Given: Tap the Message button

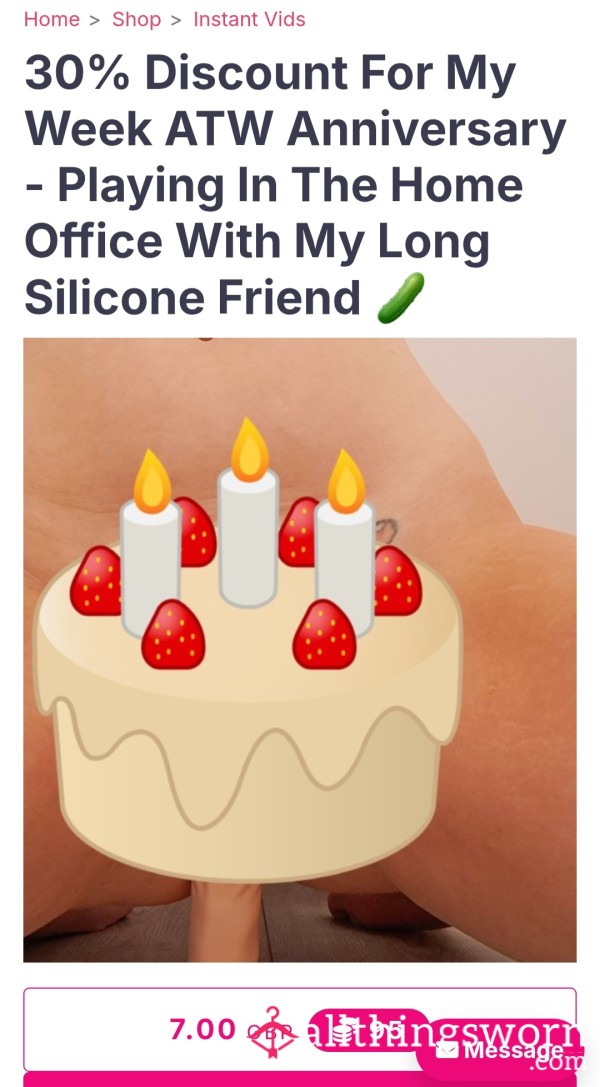Looking at the screenshot, I should [x=502, y=1050].
